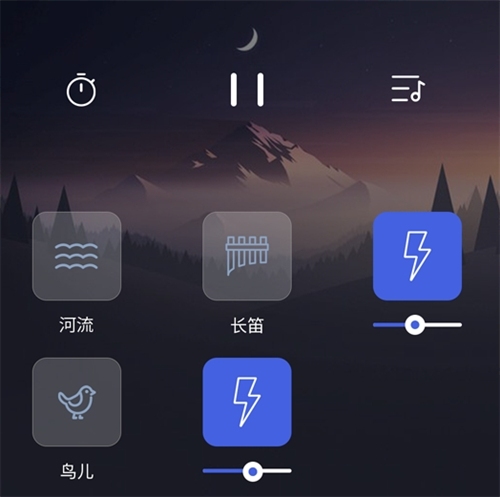Pause the playing sounds

click(x=247, y=90)
